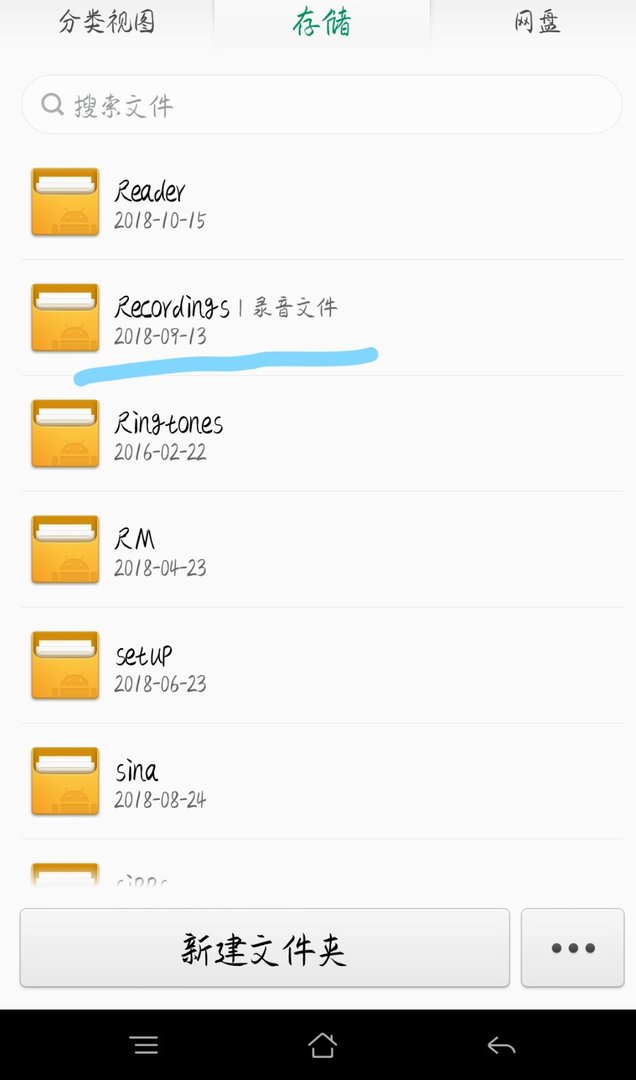Screen dimensions: 636x1080
Task: Open the sina folder
Action: click(x=320, y=783)
